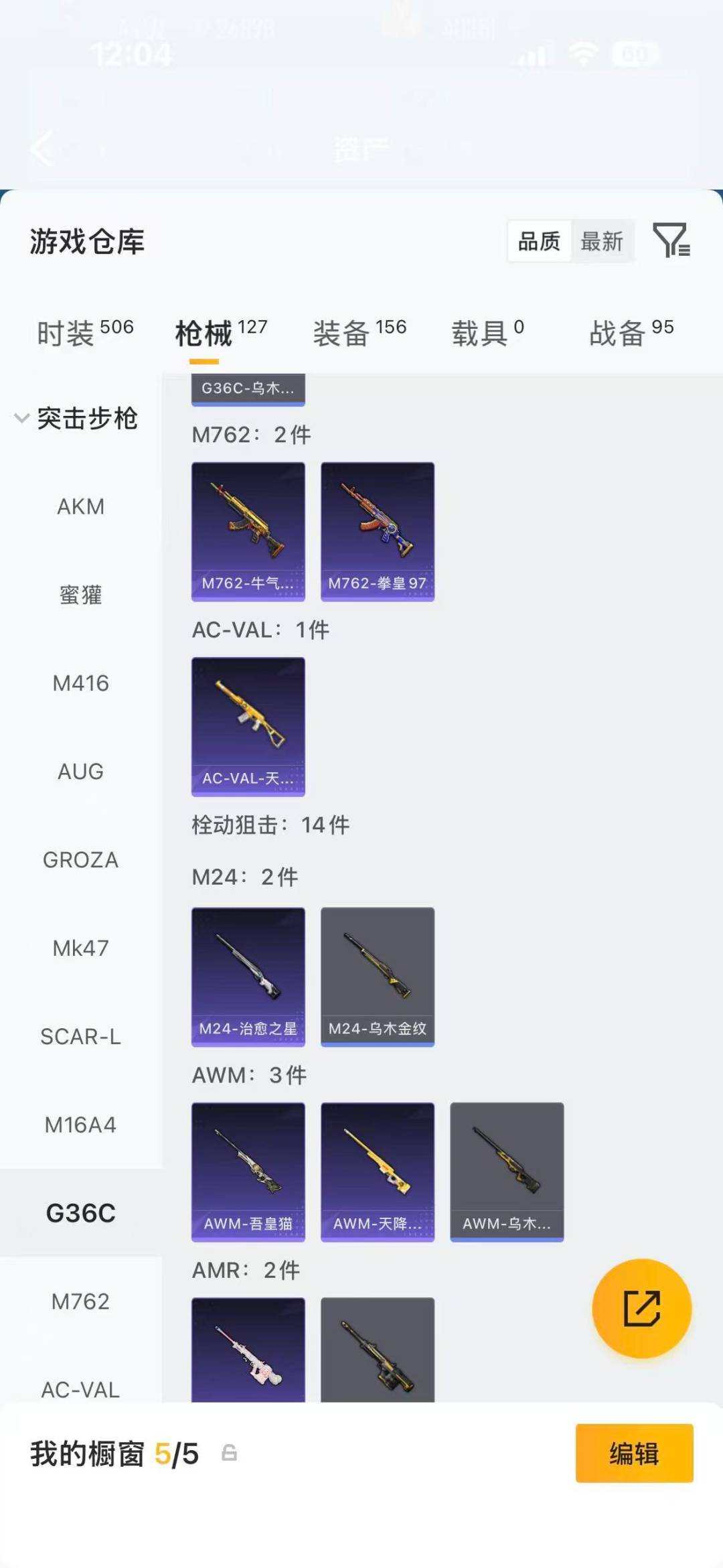Open the AWM-吾皇猫 skin tile

(x=248, y=1172)
